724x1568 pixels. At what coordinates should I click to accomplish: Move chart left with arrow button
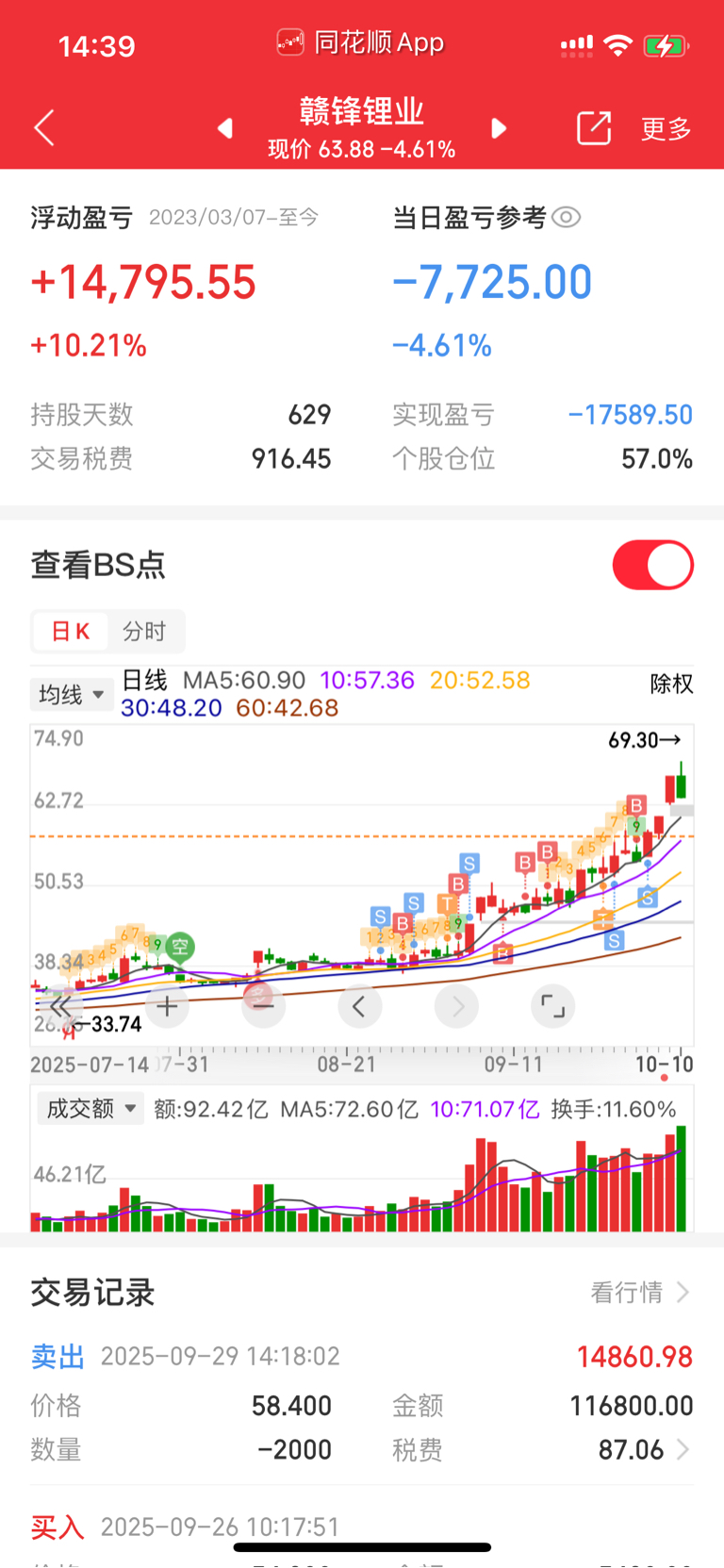[360, 1007]
